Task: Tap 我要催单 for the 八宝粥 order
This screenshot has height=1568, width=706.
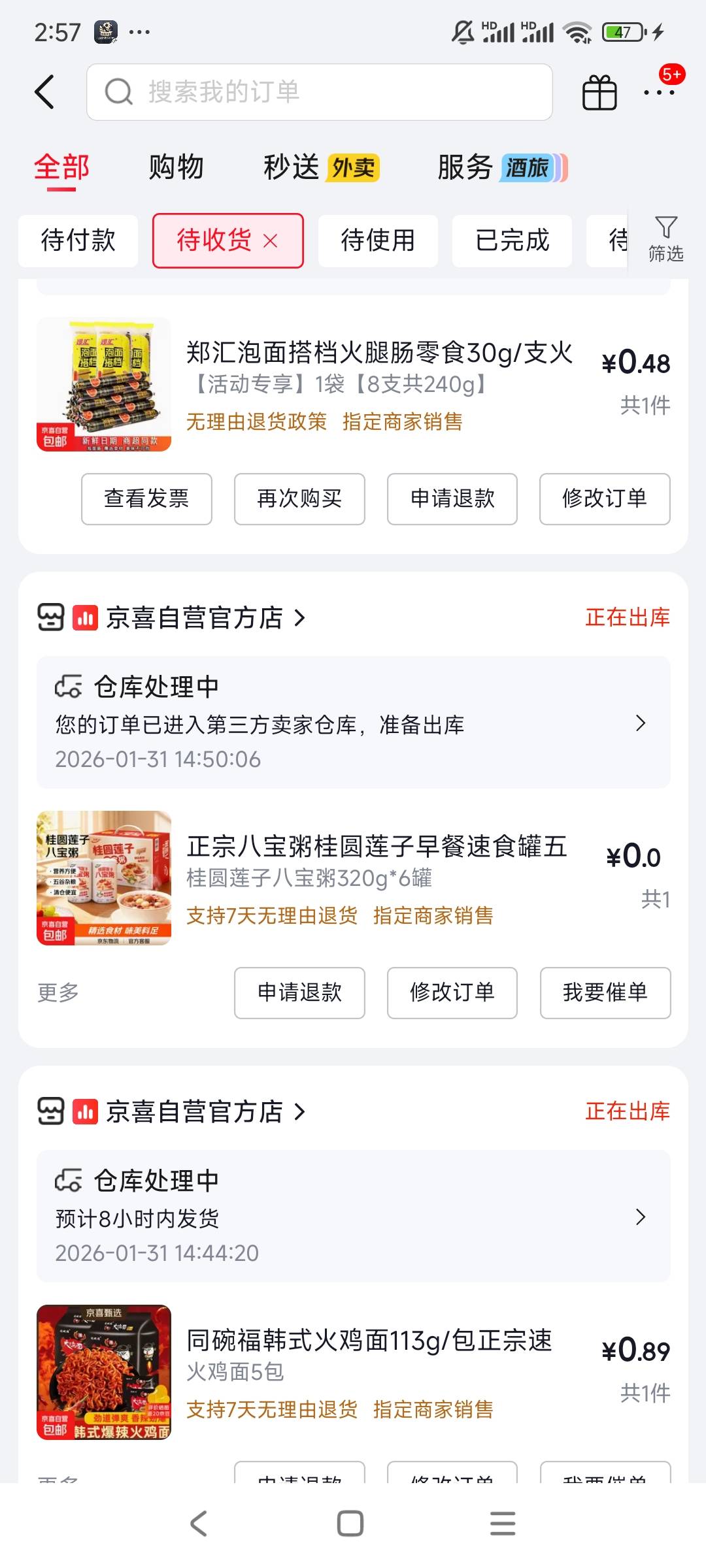Action: pos(605,992)
